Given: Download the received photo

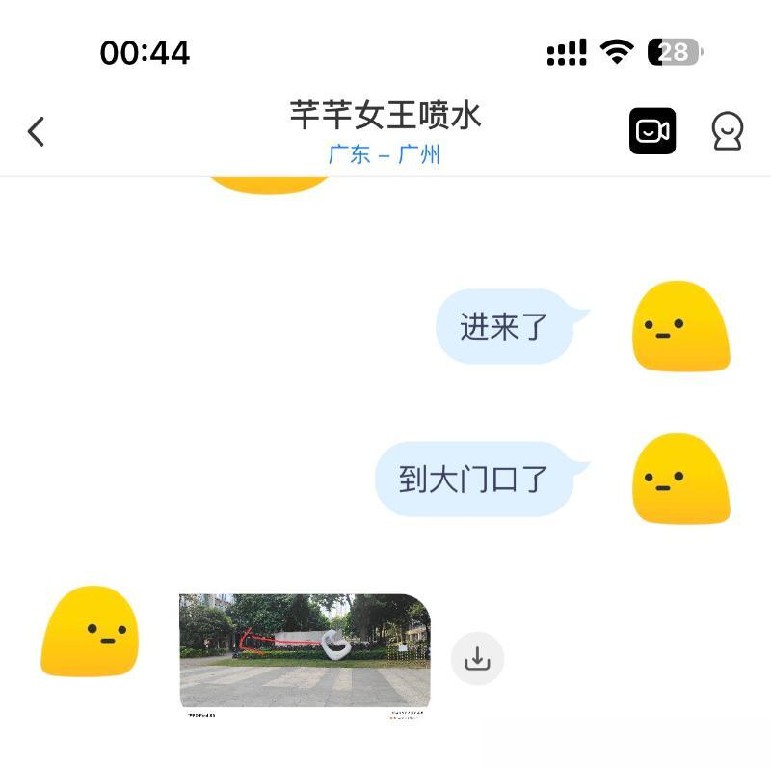Looking at the screenshot, I should pos(477,658).
